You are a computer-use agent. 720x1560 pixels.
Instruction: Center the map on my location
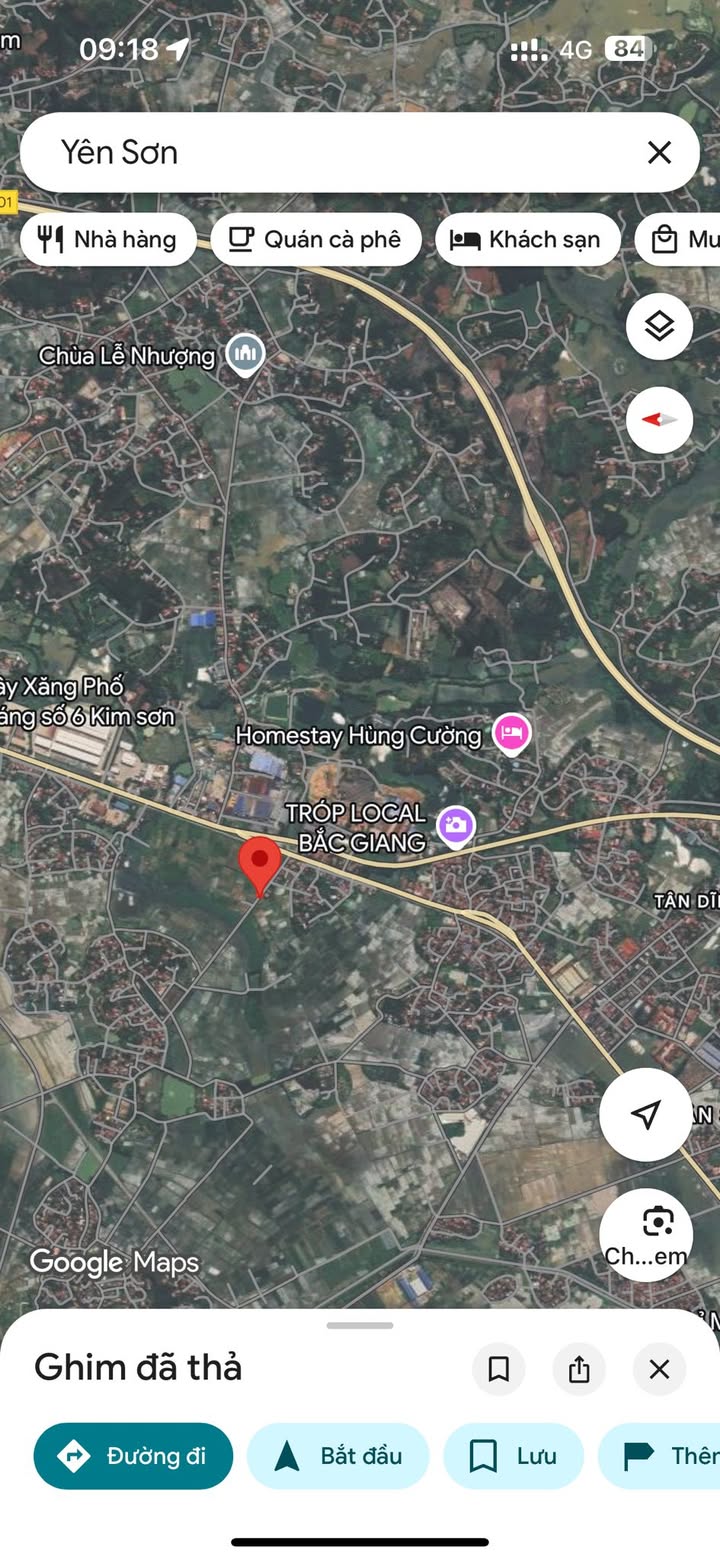point(646,1114)
